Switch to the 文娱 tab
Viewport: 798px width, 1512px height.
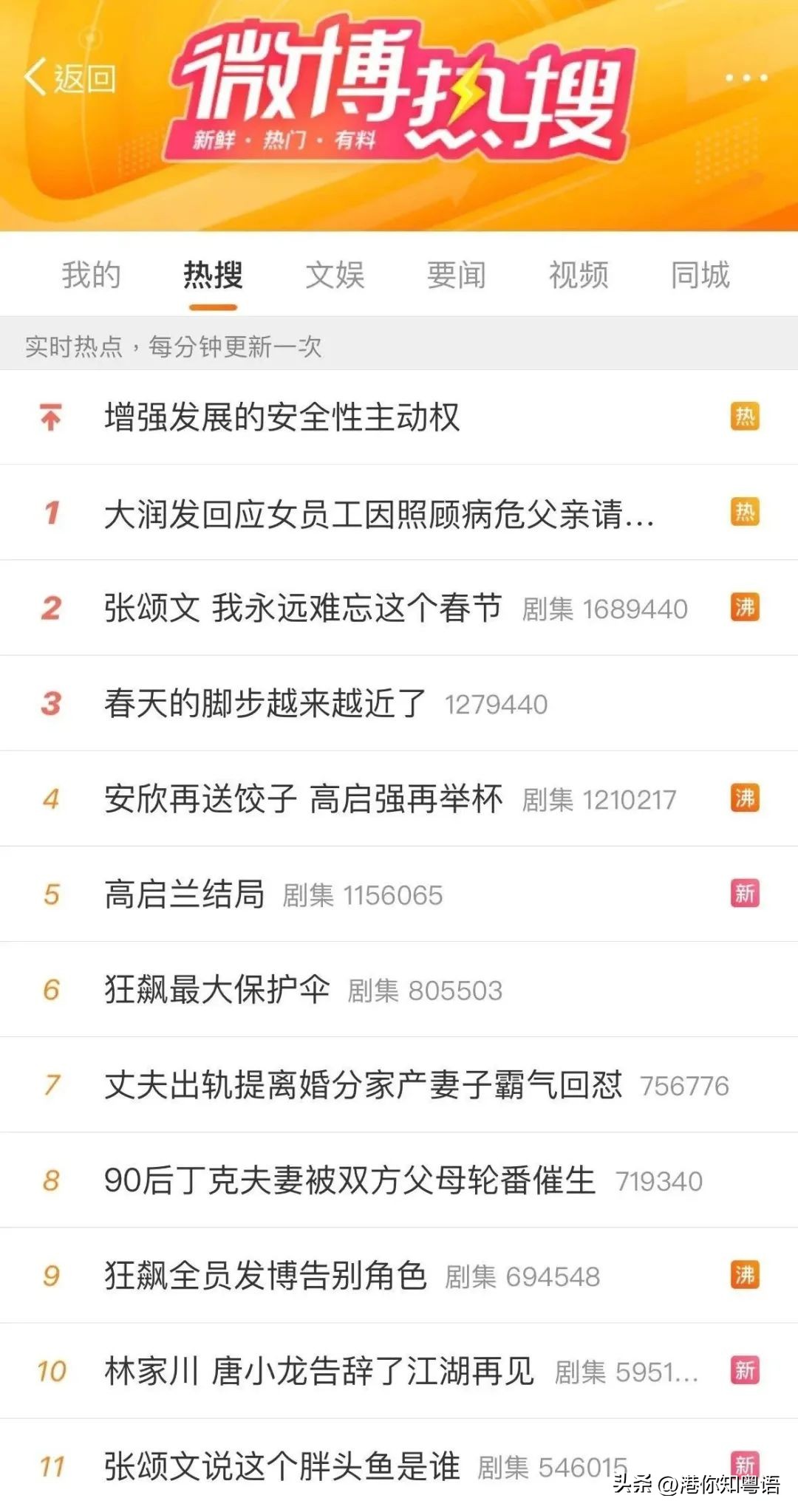pos(336,275)
